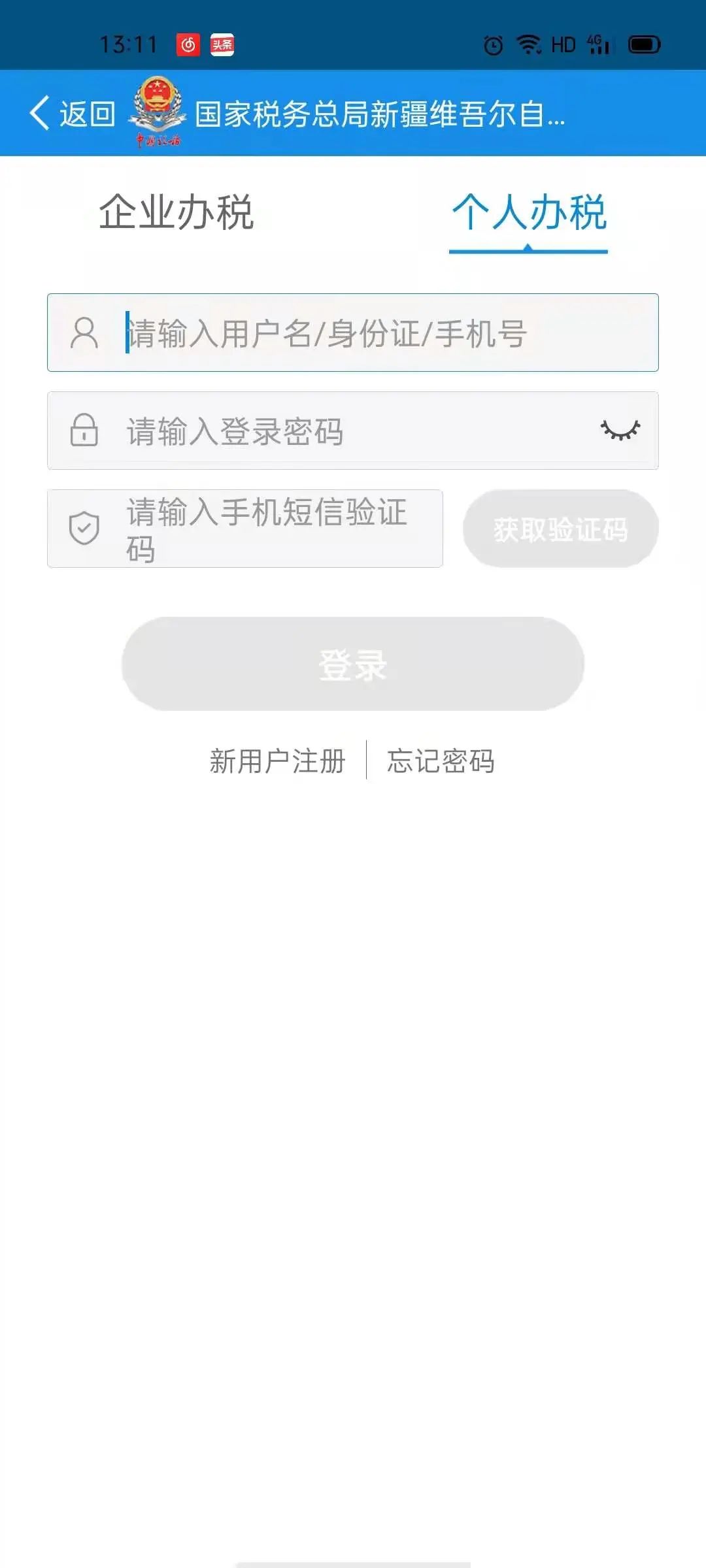Image resolution: width=706 pixels, height=1568 pixels.
Task: Switch to the 企业办税 tab
Action: (176, 212)
